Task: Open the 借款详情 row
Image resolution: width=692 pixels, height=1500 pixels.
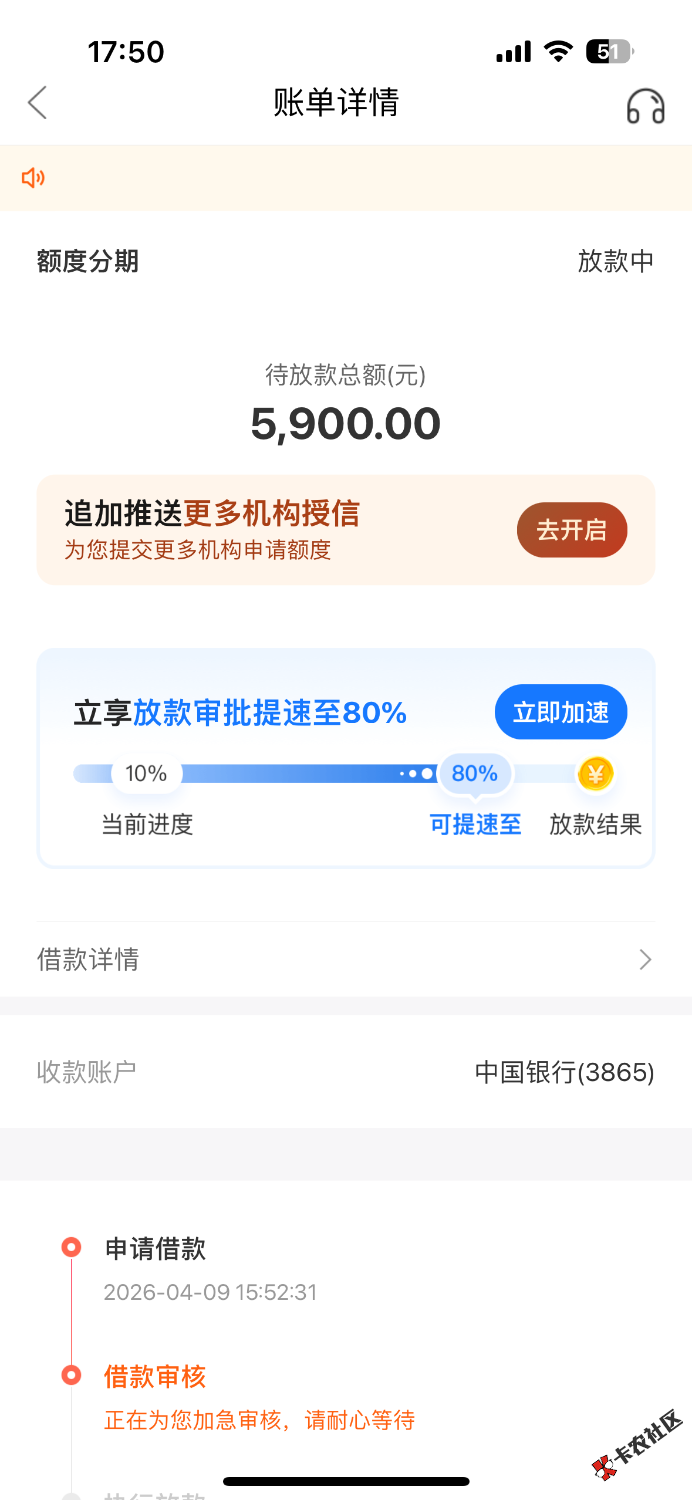Action: click(x=345, y=960)
